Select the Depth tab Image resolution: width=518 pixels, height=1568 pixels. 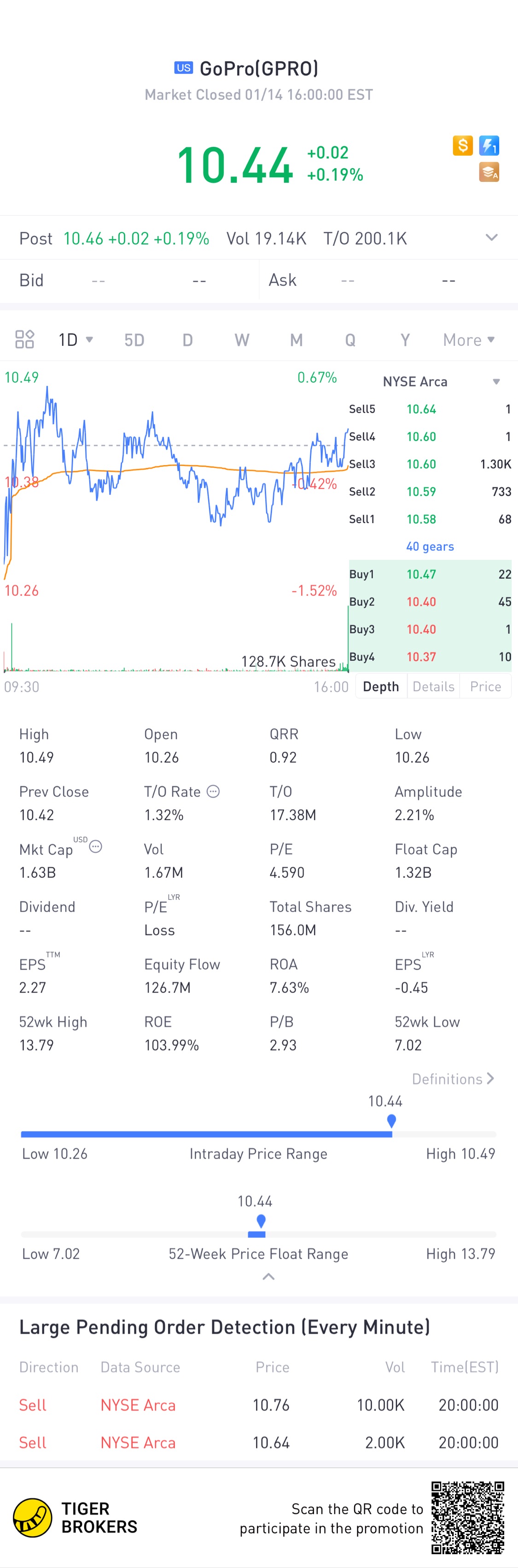click(380, 687)
